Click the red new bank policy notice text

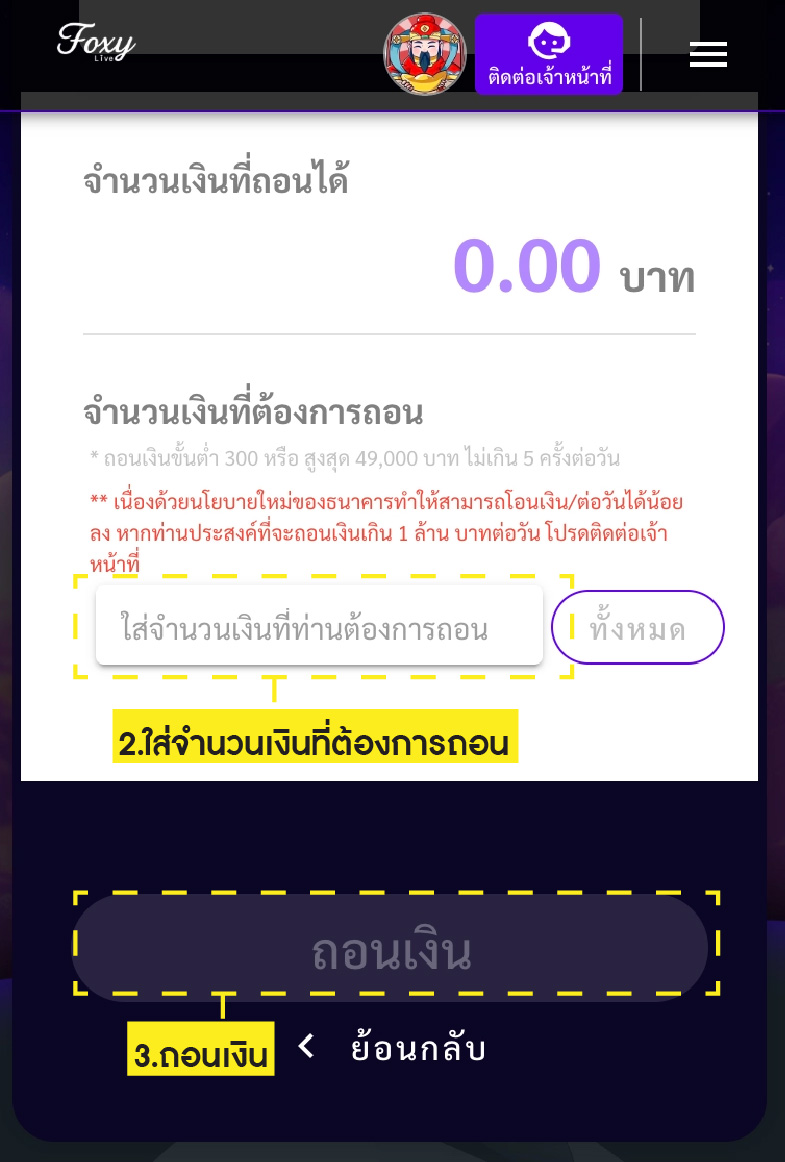pos(390,528)
